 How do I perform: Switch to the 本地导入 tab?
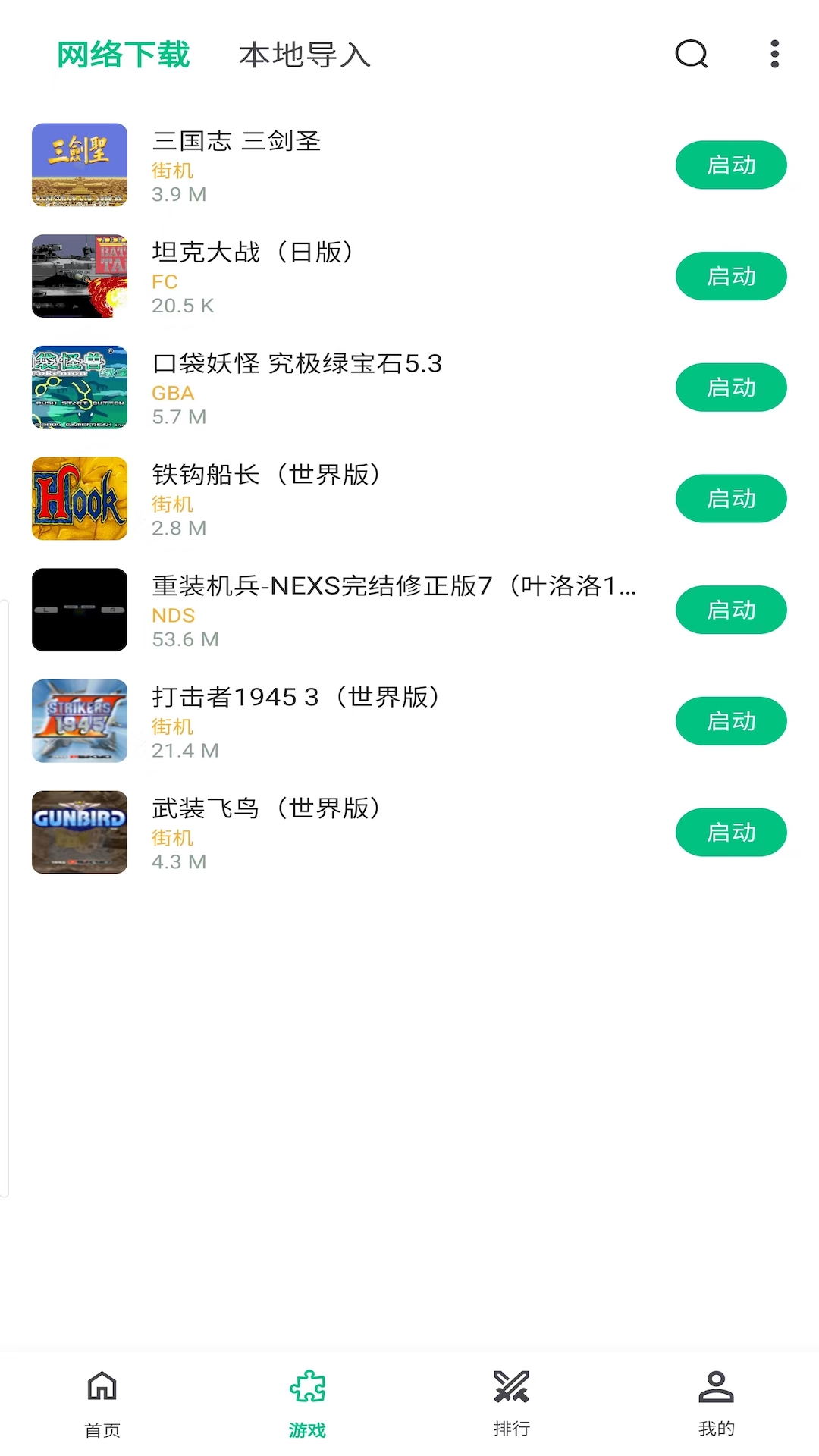[x=304, y=55]
